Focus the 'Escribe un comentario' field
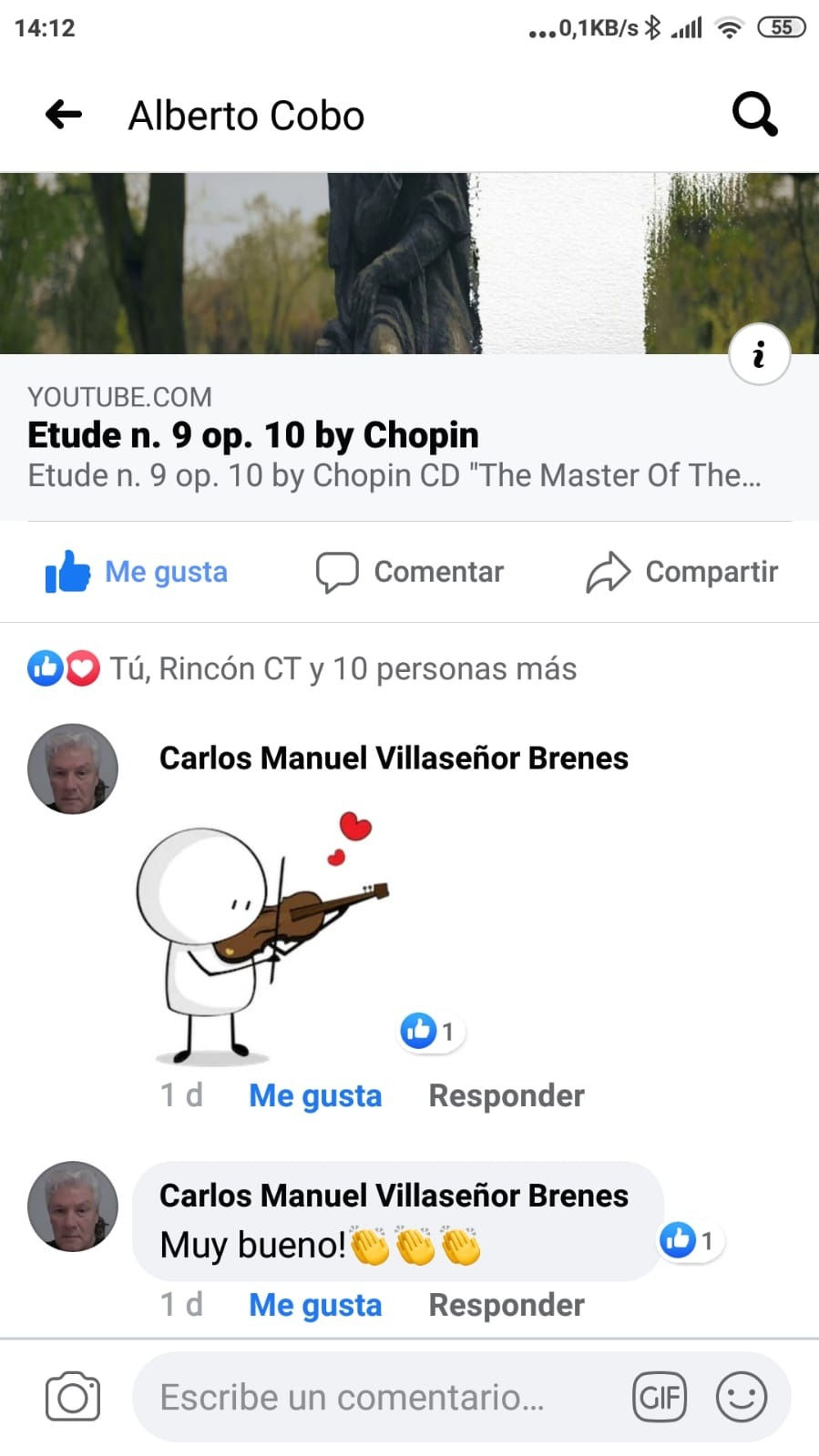819x1456 pixels. (x=364, y=1397)
